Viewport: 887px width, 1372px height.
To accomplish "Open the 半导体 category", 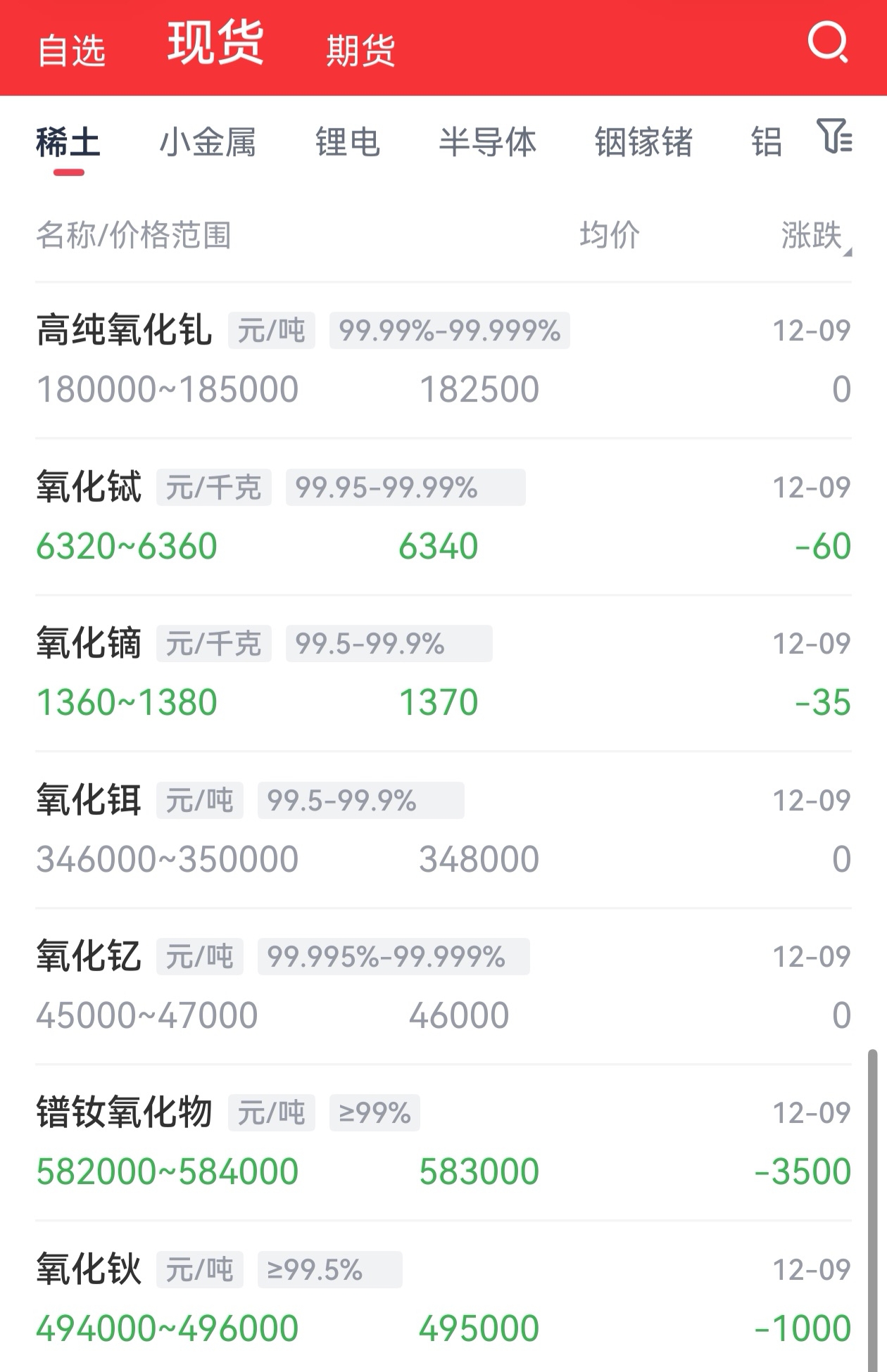I will click(487, 141).
